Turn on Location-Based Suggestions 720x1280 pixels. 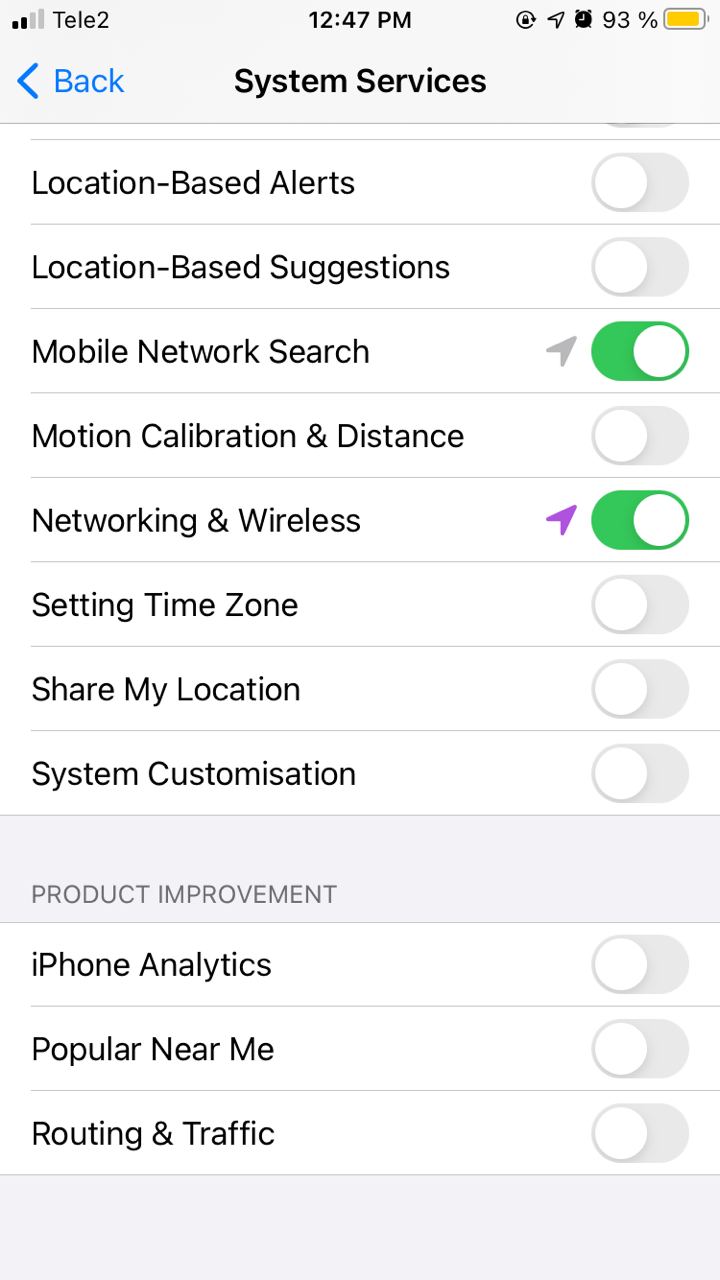click(x=640, y=267)
